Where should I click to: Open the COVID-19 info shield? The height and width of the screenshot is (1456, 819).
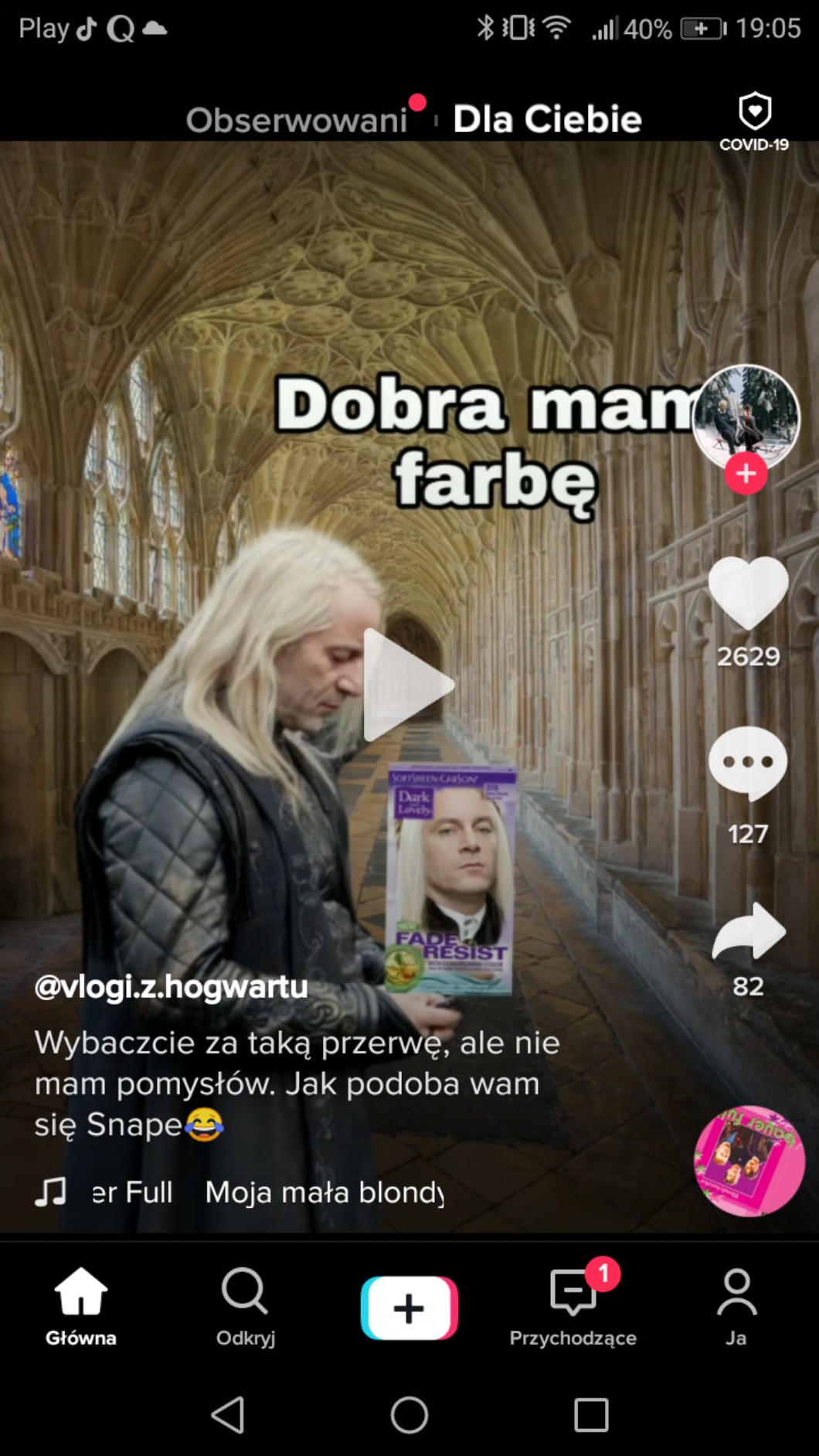(754, 121)
